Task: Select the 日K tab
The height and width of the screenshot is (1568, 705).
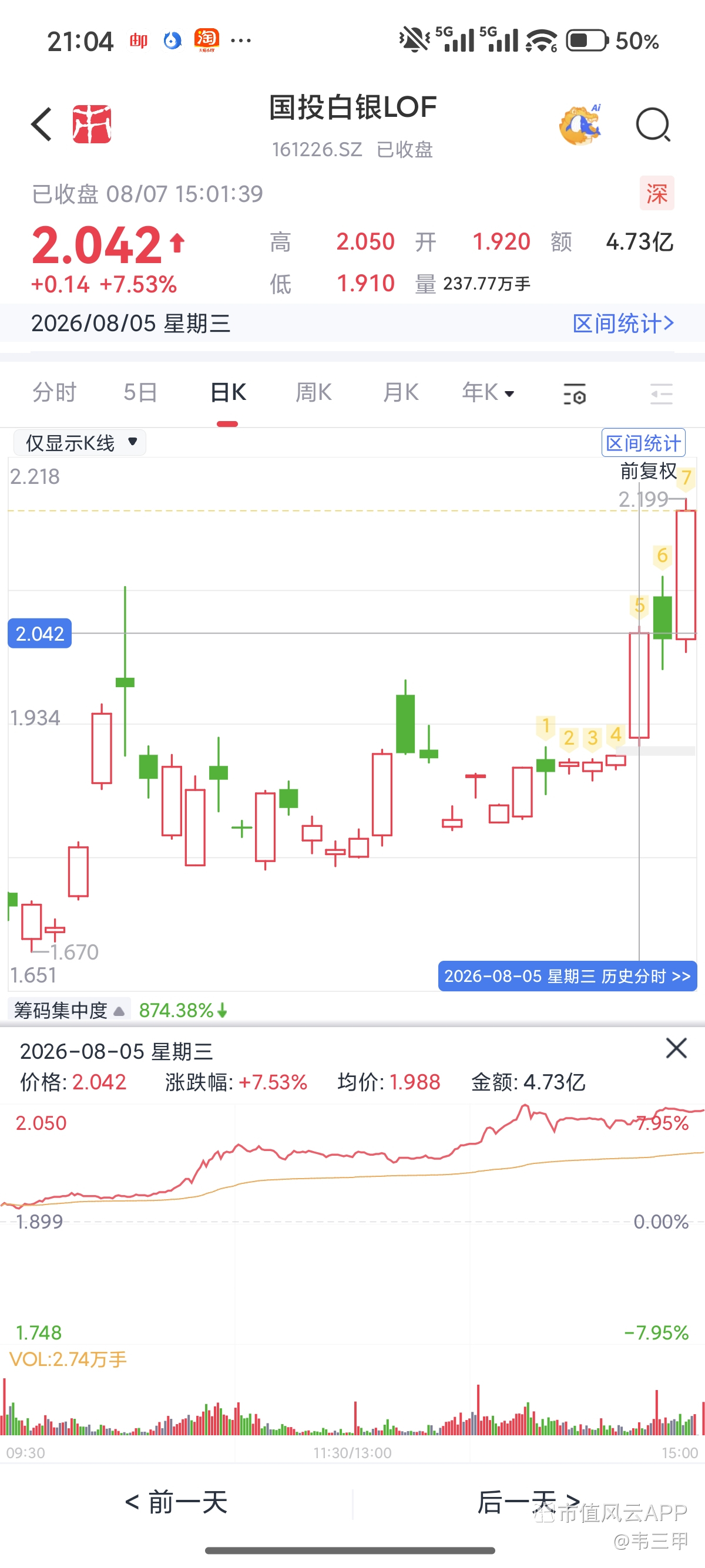Action: point(228,393)
